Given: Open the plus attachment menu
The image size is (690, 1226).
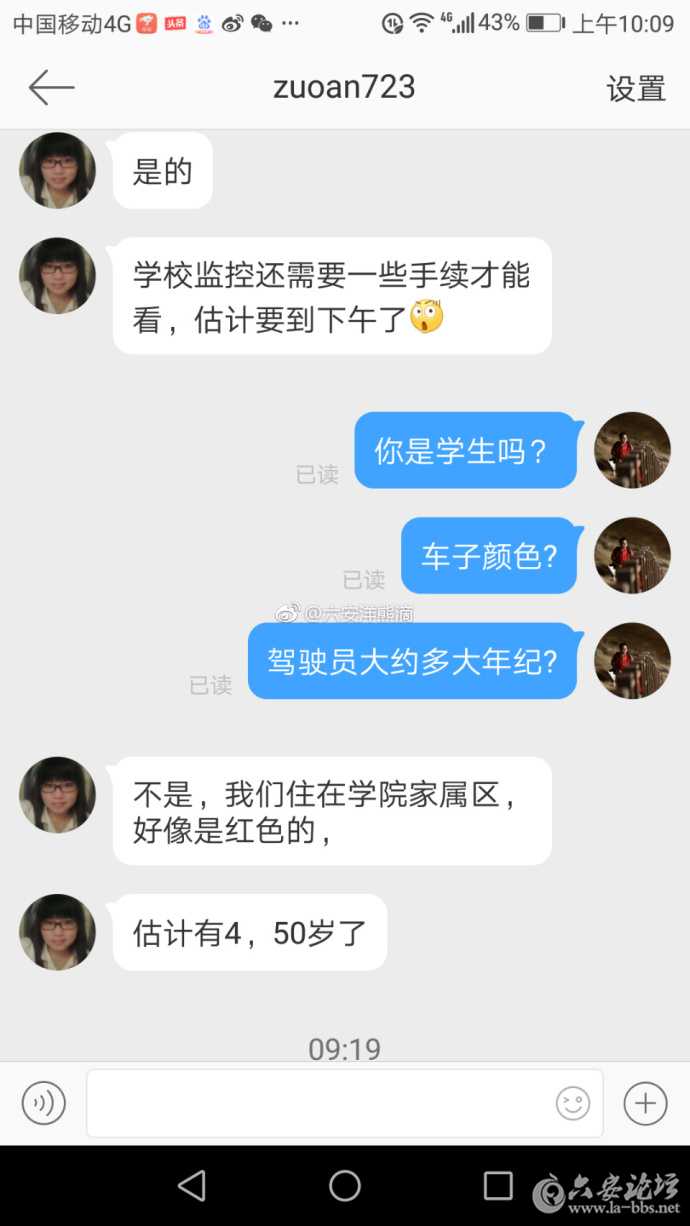Looking at the screenshot, I should tap(645, 1103).
